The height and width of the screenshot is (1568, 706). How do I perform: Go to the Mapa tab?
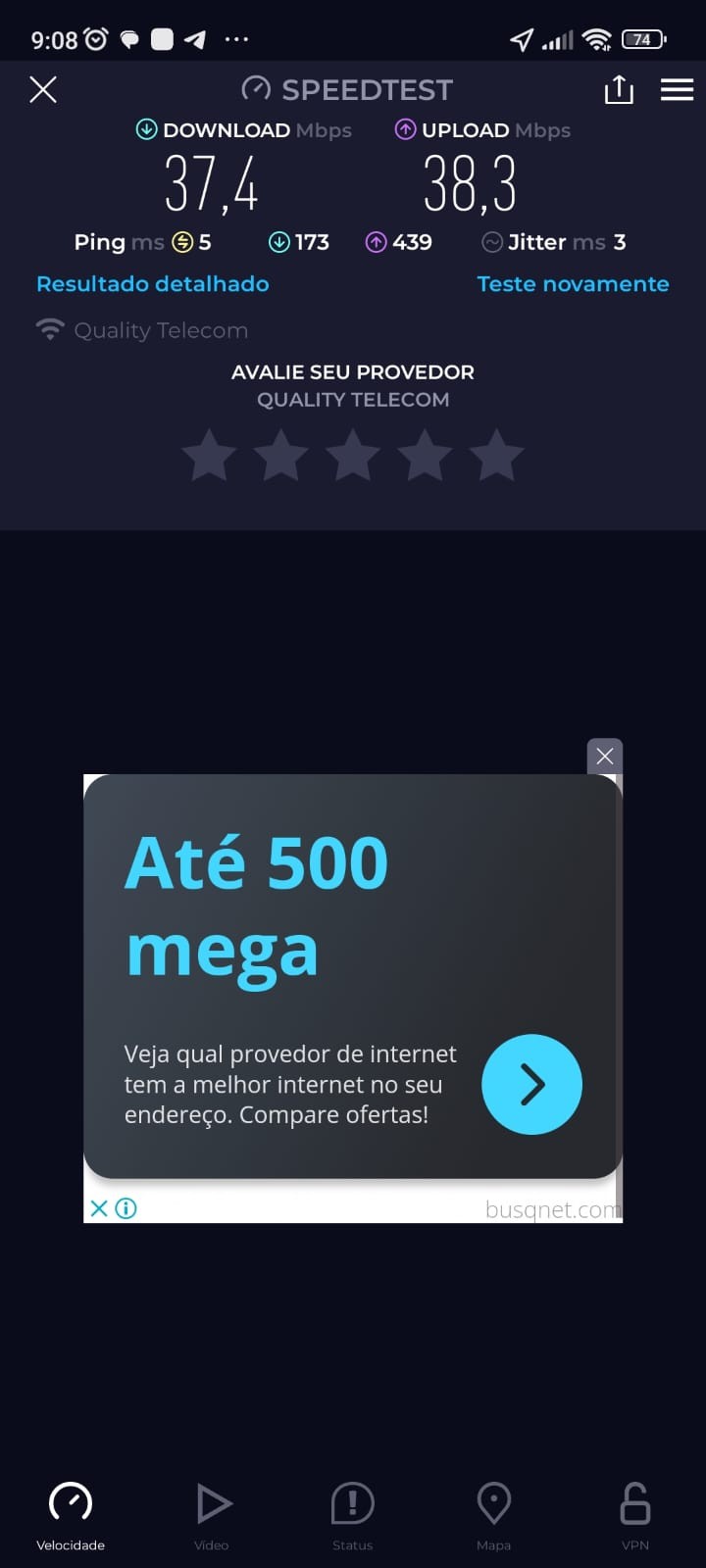pyautogui.click(x=493, y=1515)
